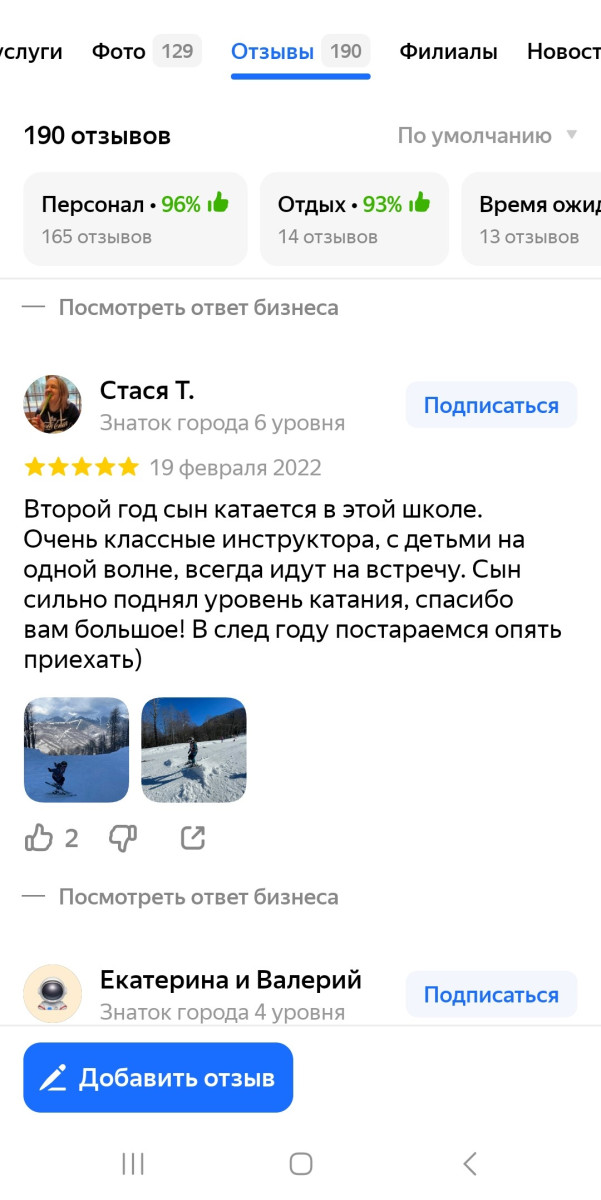Switch to the Фото tab
601x1200 pixels.
145,51
